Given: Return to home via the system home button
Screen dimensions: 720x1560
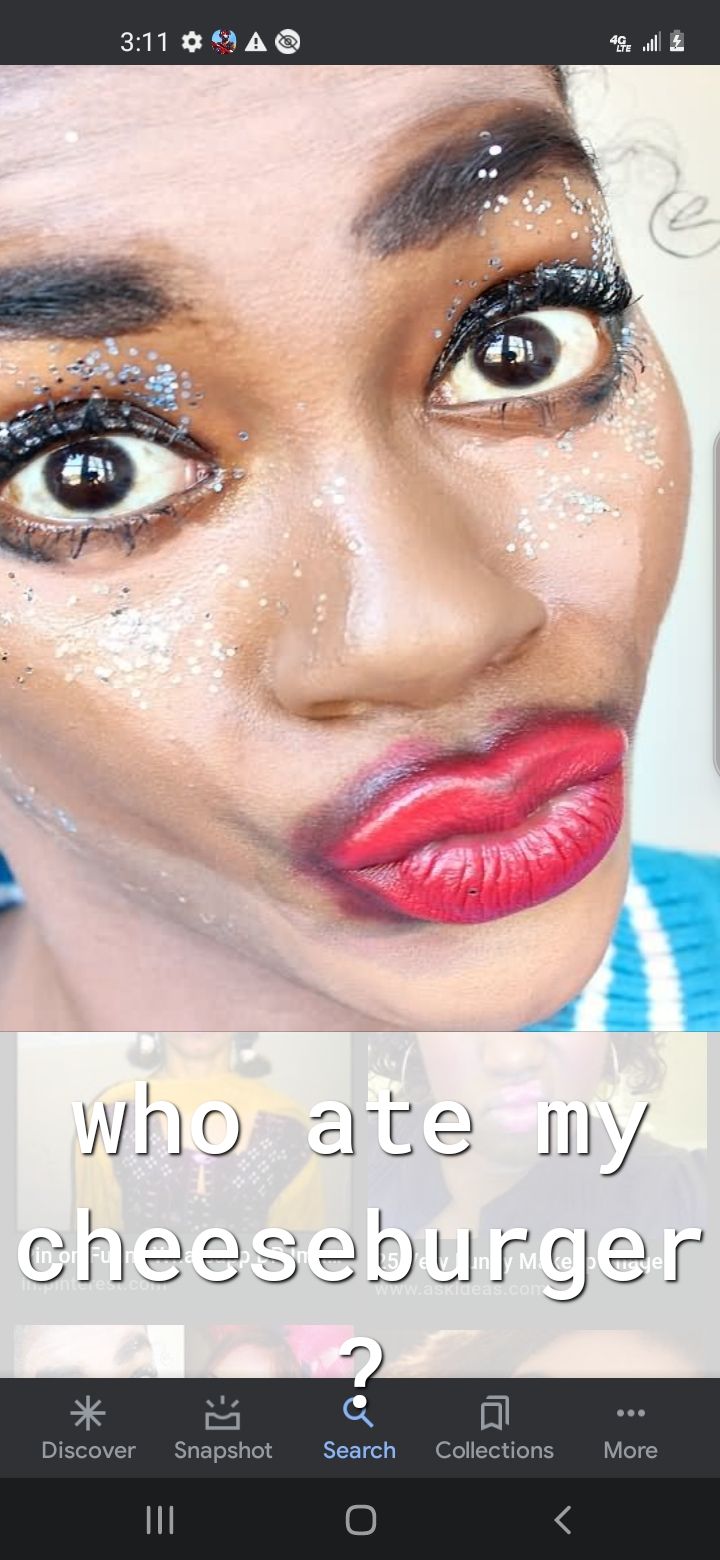Looking at the screenshot, I should point(360,1520).
